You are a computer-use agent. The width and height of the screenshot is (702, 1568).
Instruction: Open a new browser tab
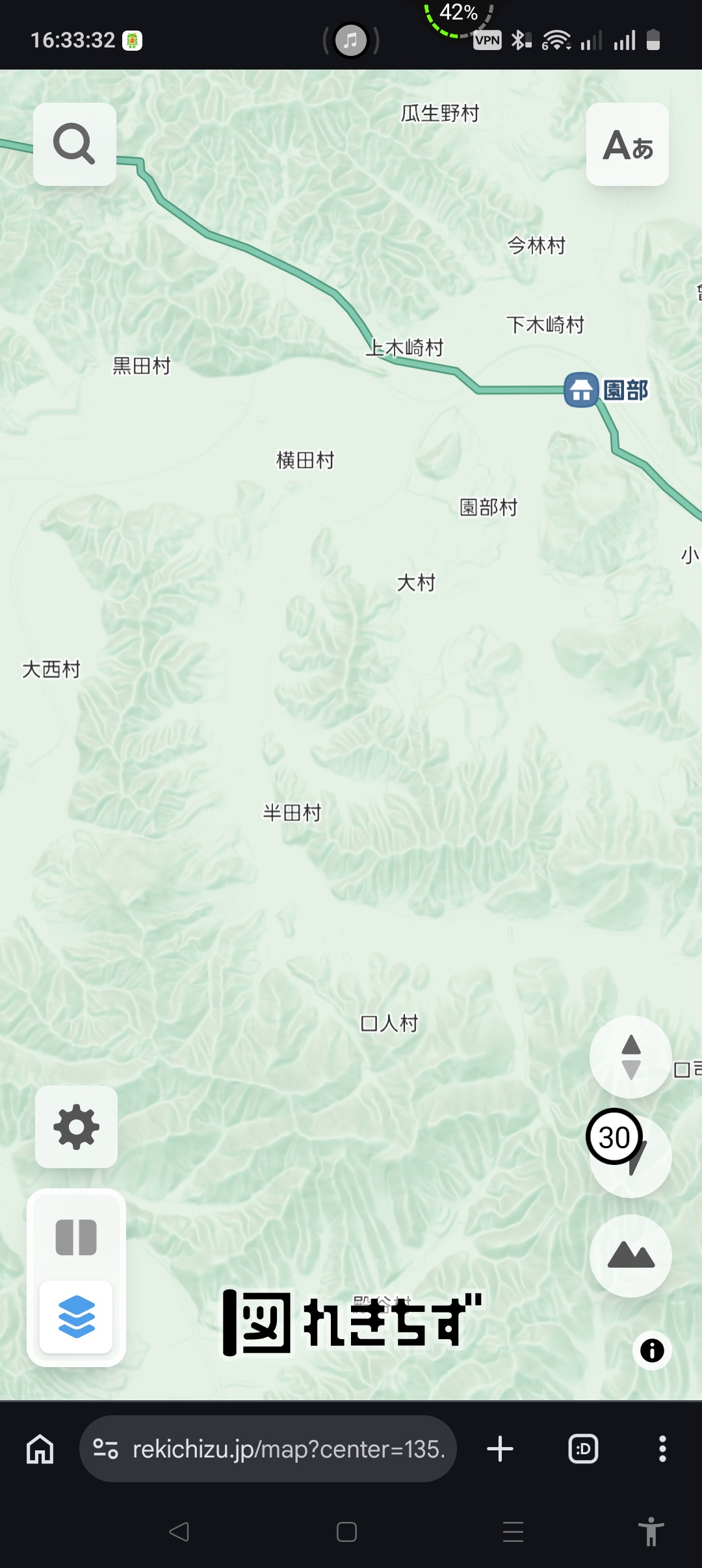[500, 1449]
